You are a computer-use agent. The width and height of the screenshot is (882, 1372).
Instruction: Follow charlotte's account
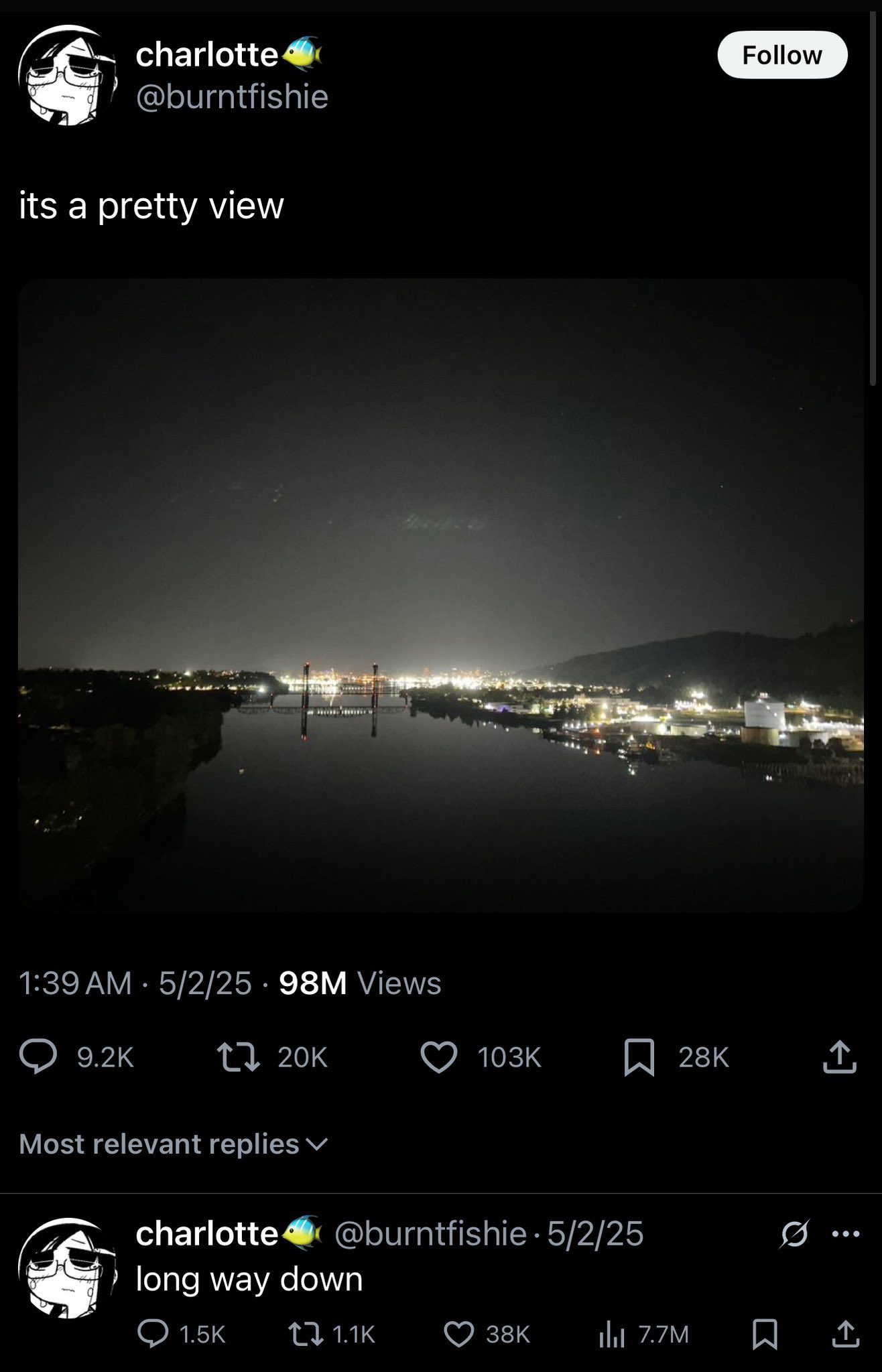[781, 55]
